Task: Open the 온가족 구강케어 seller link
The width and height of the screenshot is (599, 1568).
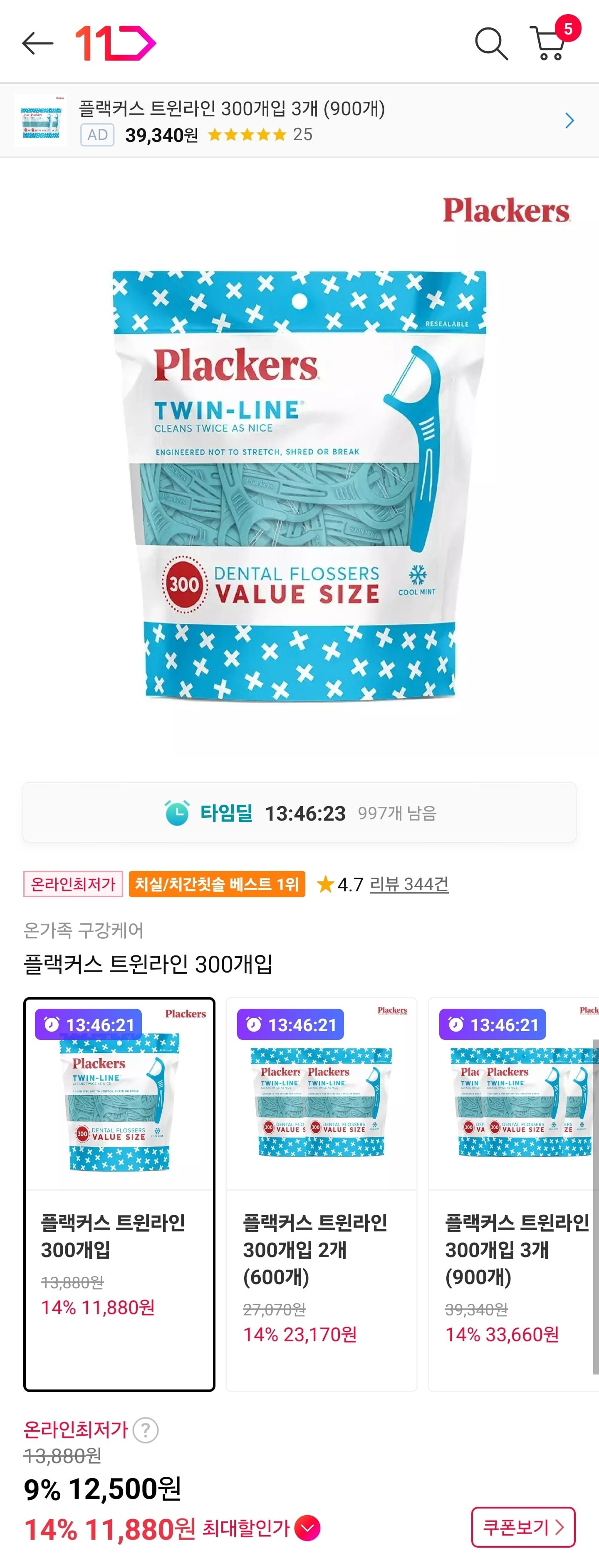Action: (83, 930)
